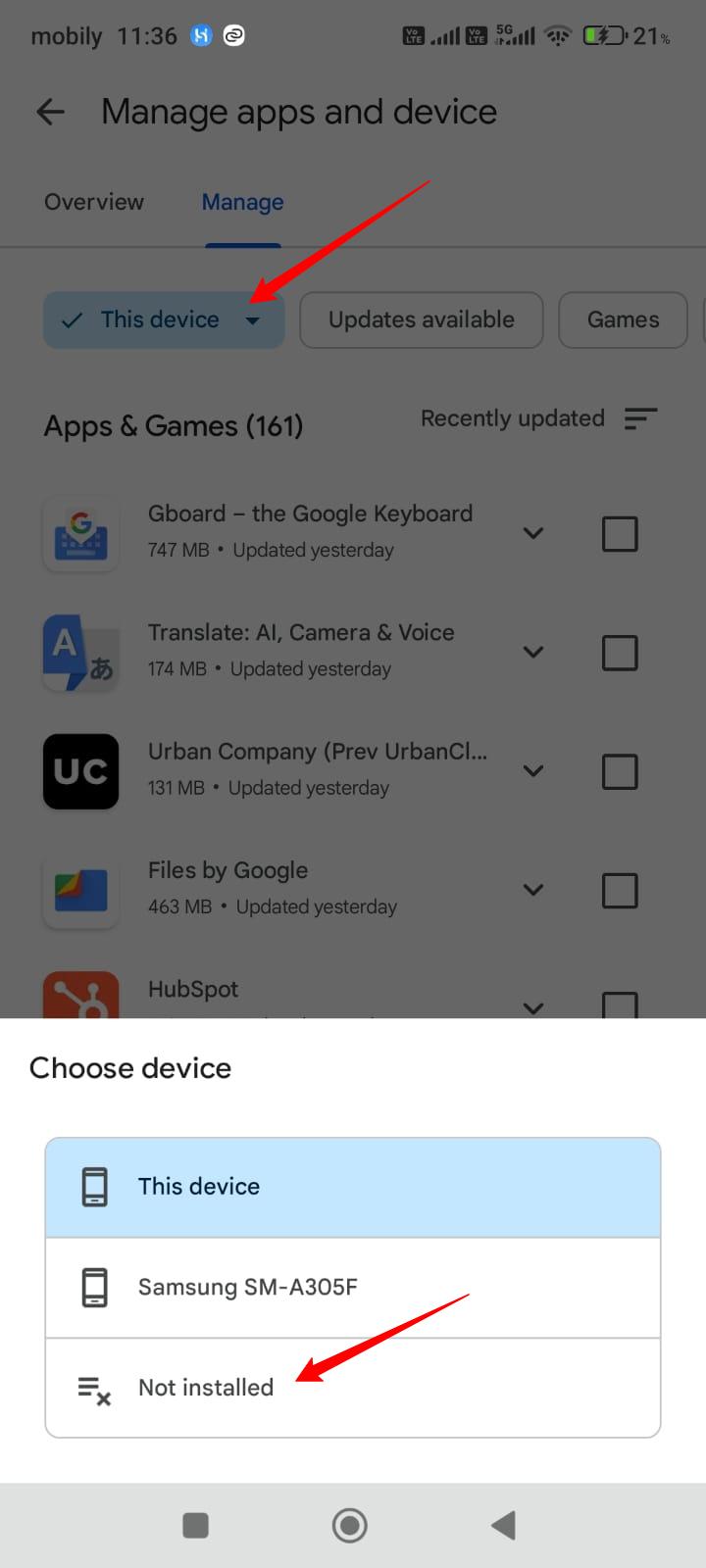Click the Updates available filter

[x=421, y=319]
